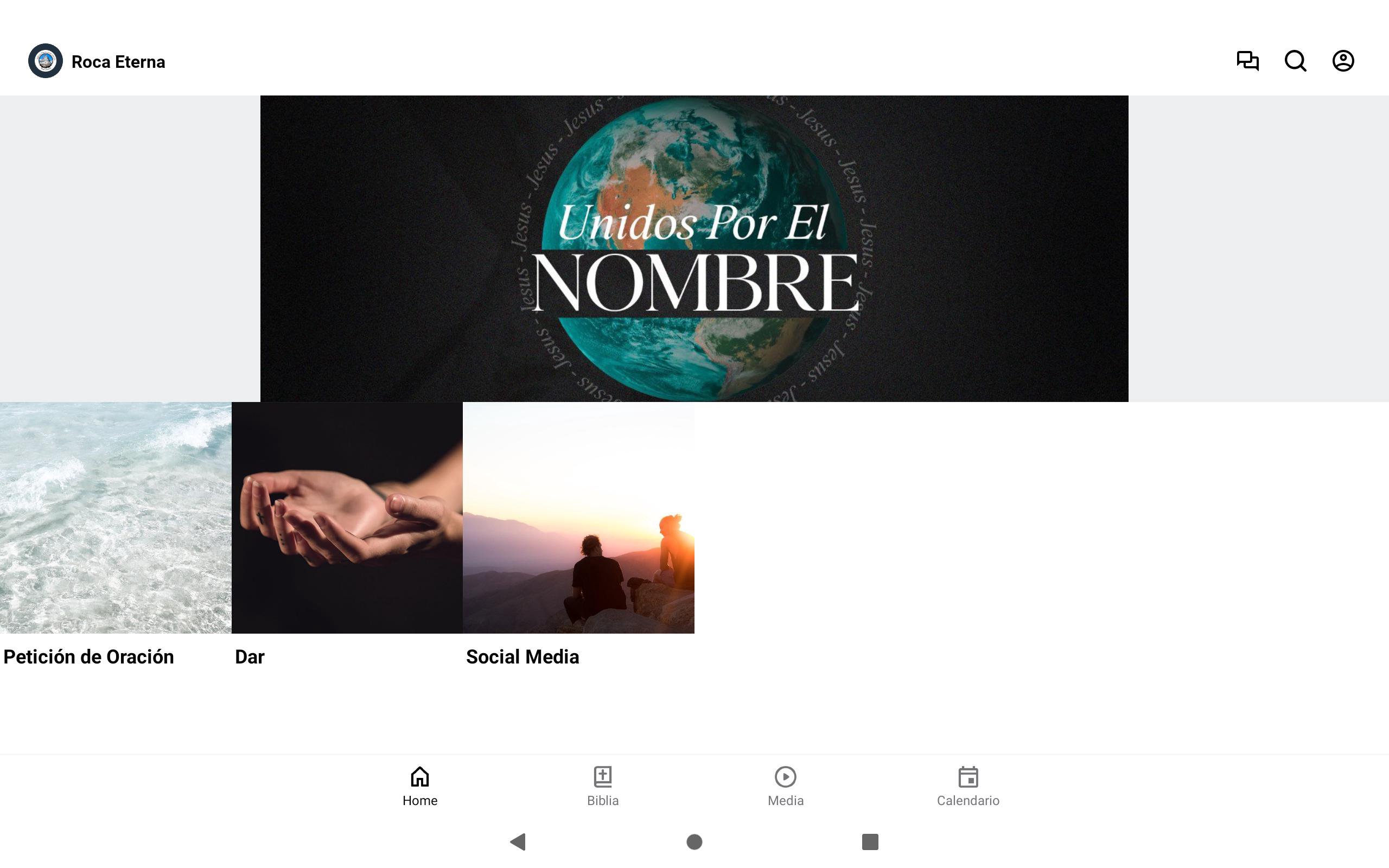Open recent apps with the square button
Image resolution: width=1389 pixels, height=868 pixels.
[x=870, y=841]
